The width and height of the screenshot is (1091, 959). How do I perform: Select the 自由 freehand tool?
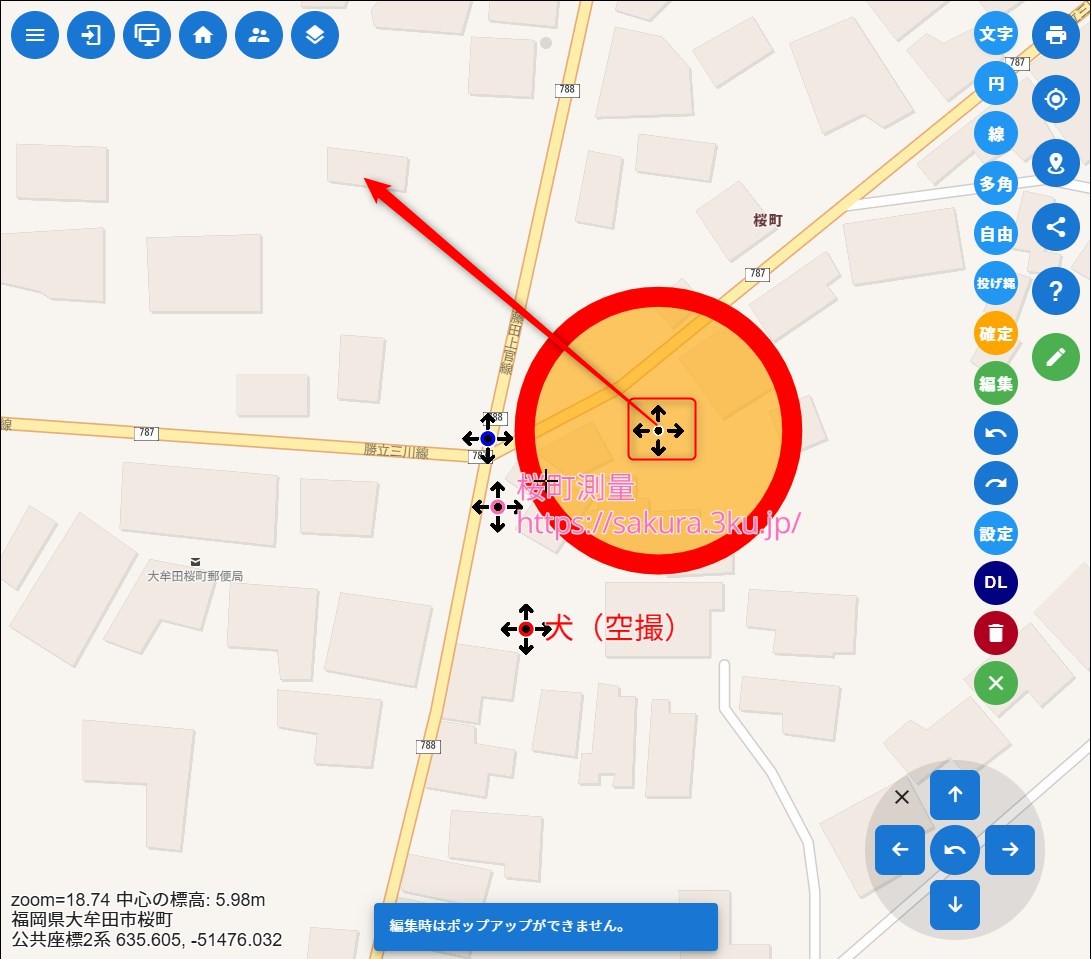(996, 234)
